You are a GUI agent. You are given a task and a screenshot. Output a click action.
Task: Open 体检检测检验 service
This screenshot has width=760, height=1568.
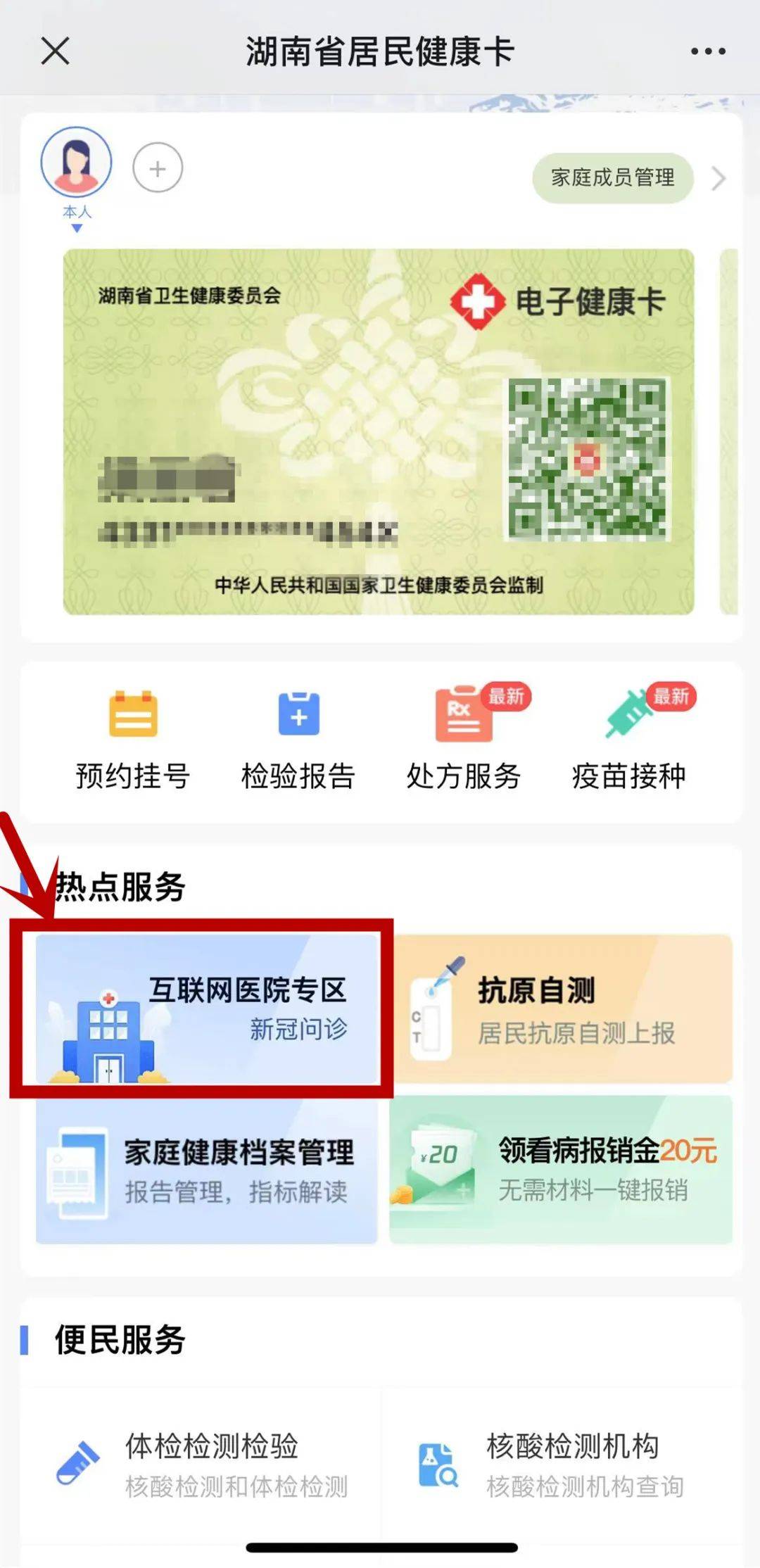pos(204,1464)
